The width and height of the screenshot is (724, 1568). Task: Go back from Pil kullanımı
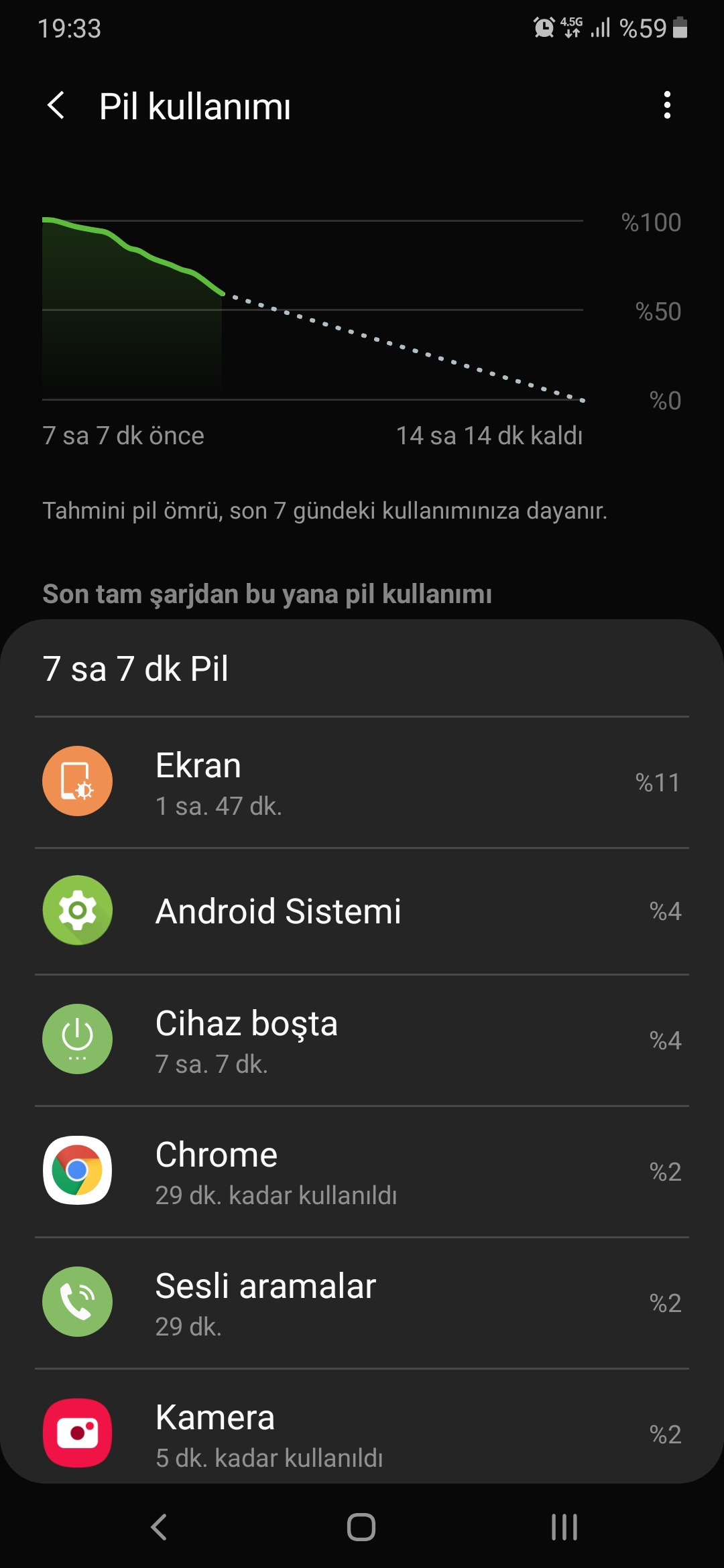[56, 106]
